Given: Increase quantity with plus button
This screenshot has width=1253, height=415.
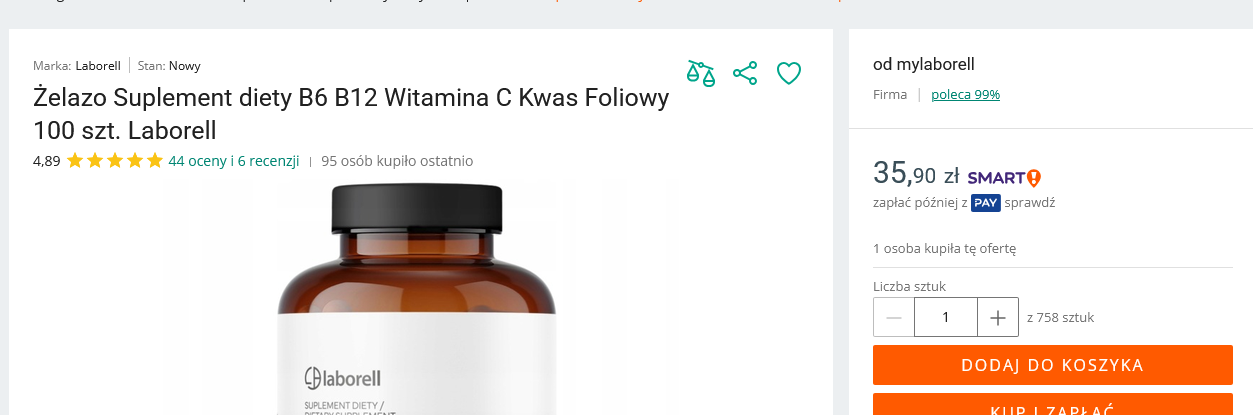Looking at the screenshot, I should point(998,317).
